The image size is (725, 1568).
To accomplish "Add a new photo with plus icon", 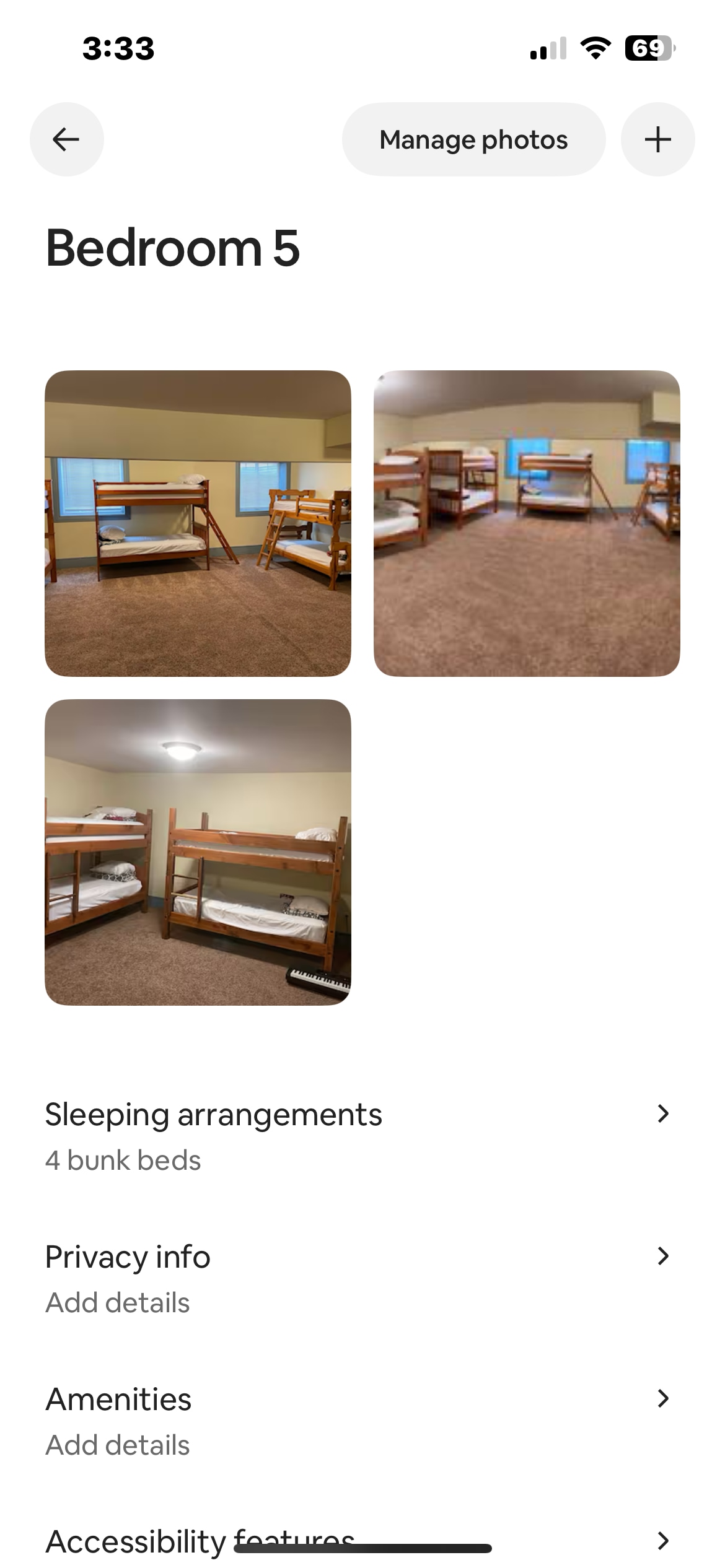I will tap(657, 139).
